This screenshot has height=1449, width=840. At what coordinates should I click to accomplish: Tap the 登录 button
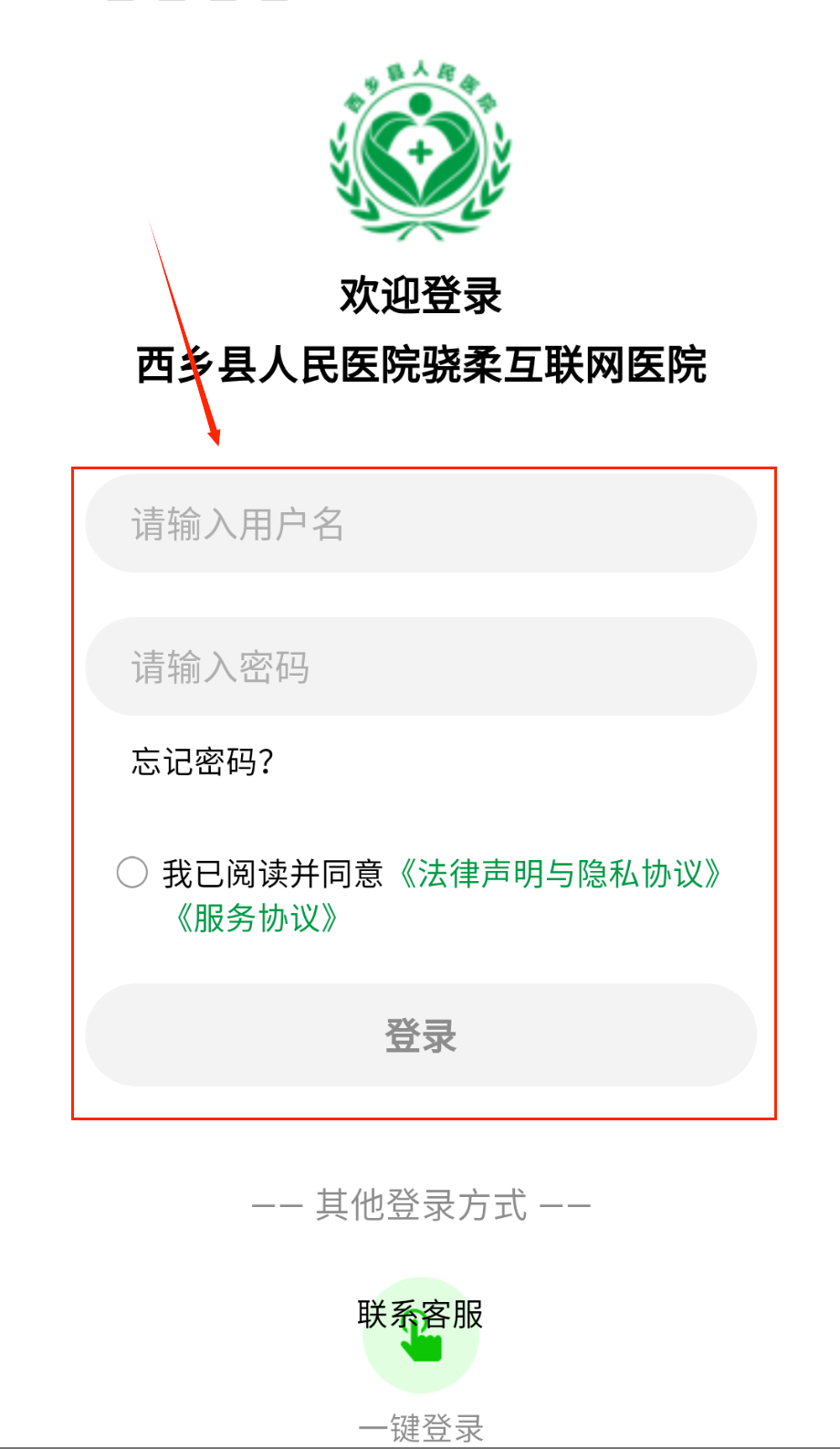point(420,1035)
